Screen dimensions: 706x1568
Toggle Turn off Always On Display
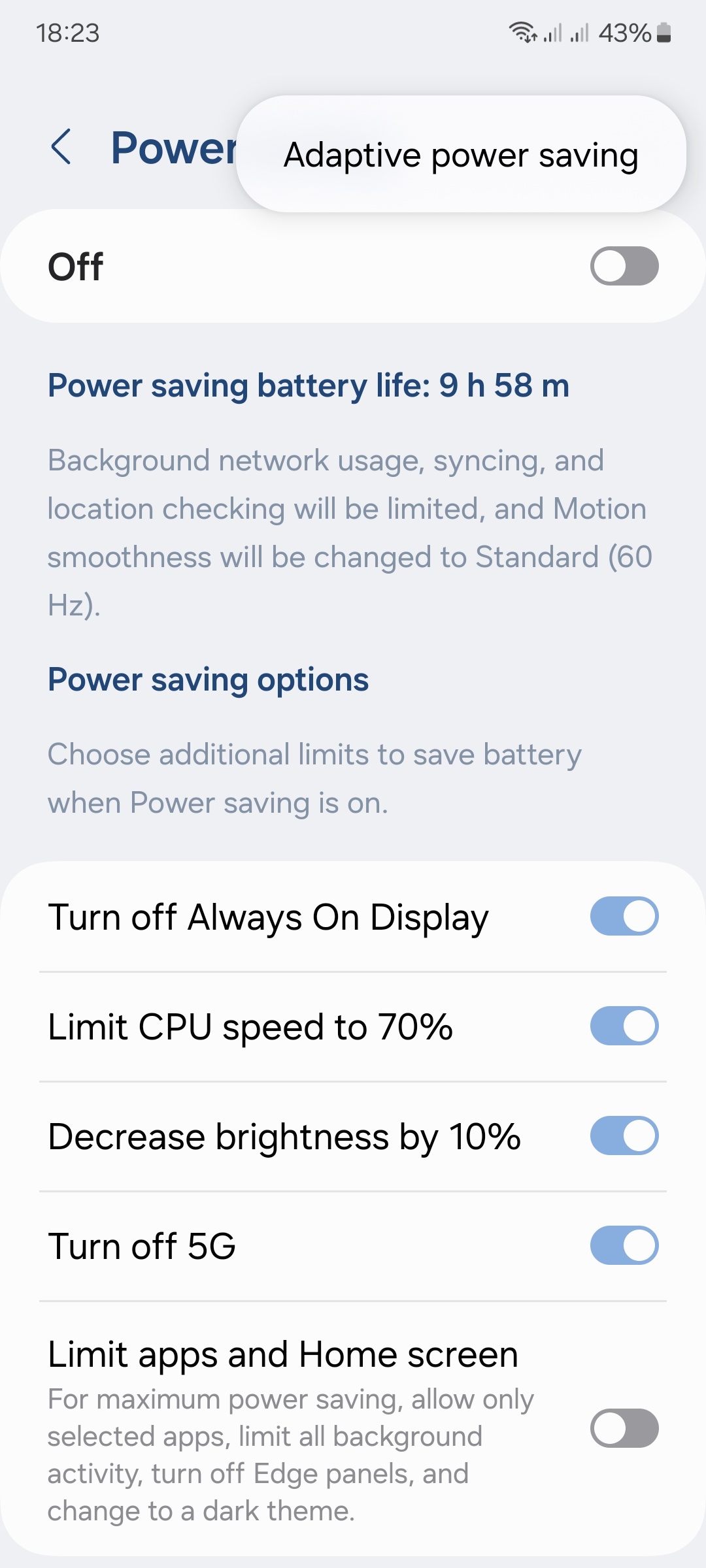pyautogui.click(x=624, y=916)
